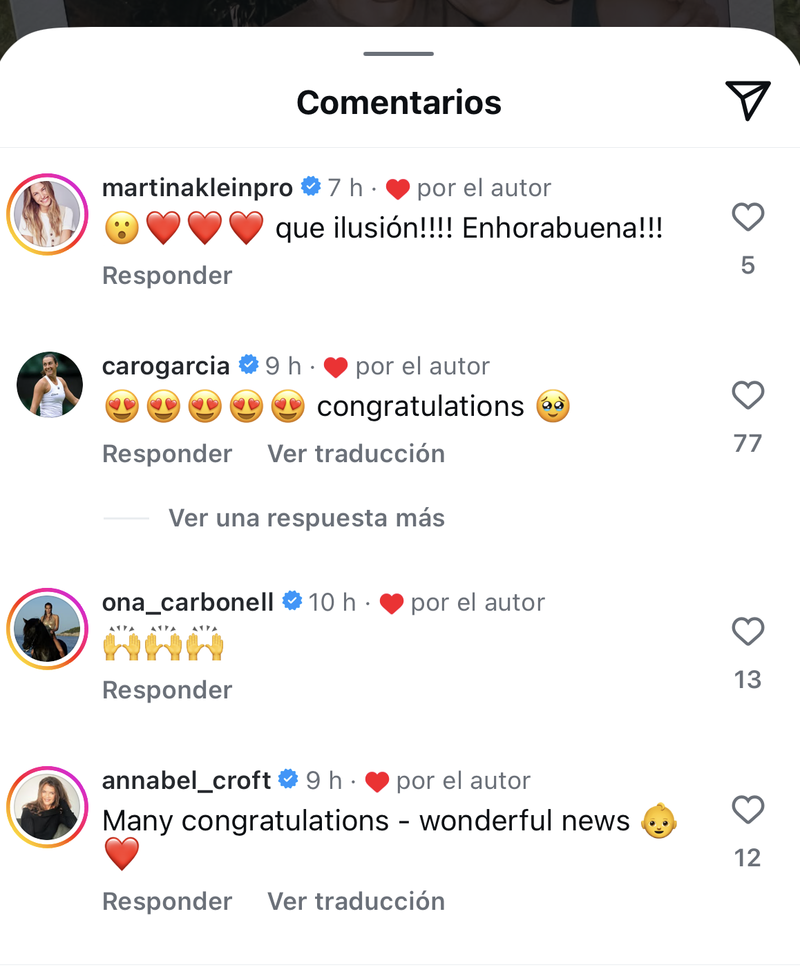Like carogarcia's congratulations comment
This screenshot has height=972, width=800.
[747, 395]
